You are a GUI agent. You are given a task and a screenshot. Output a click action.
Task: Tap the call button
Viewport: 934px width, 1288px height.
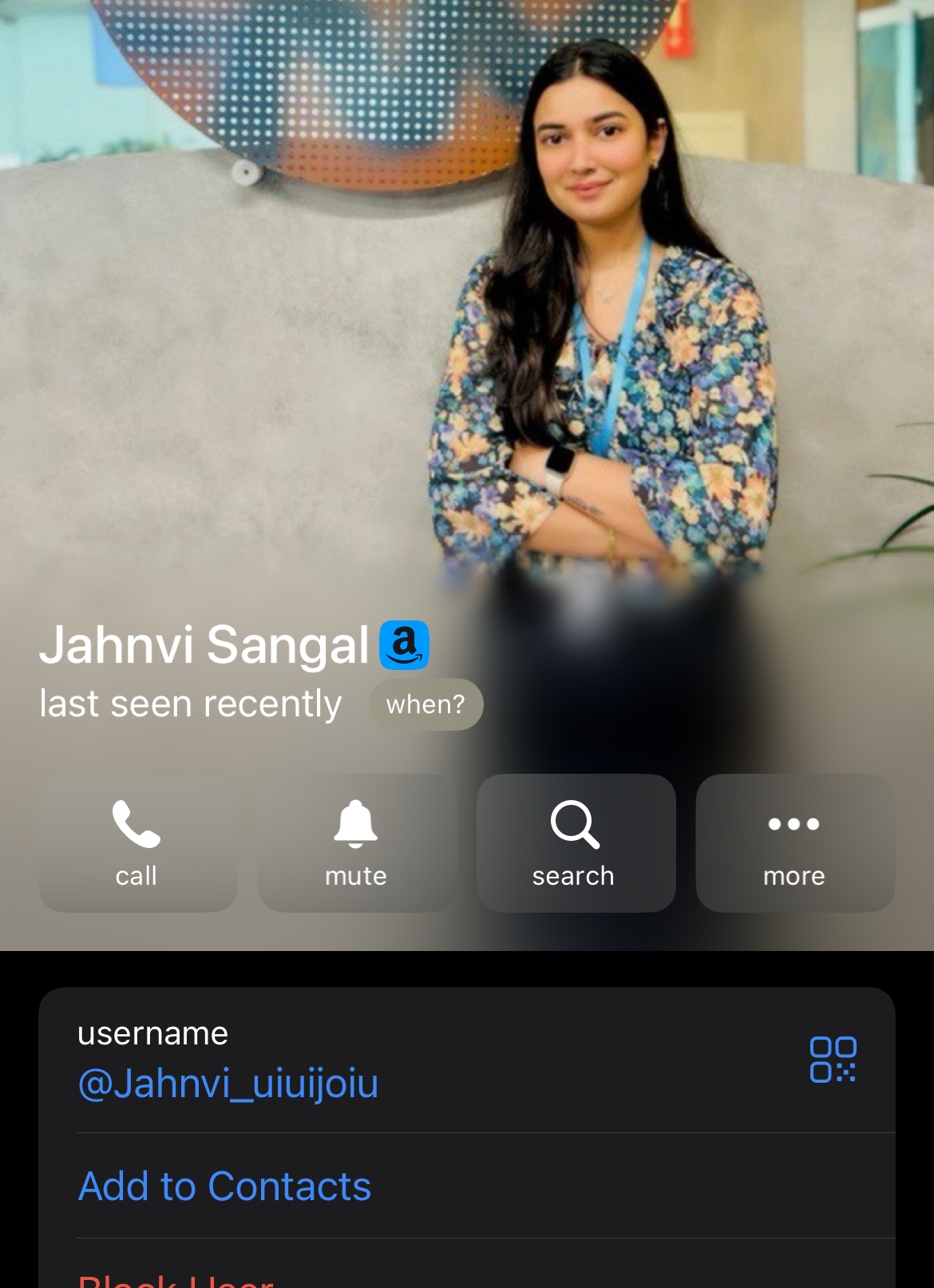(137, 842)
